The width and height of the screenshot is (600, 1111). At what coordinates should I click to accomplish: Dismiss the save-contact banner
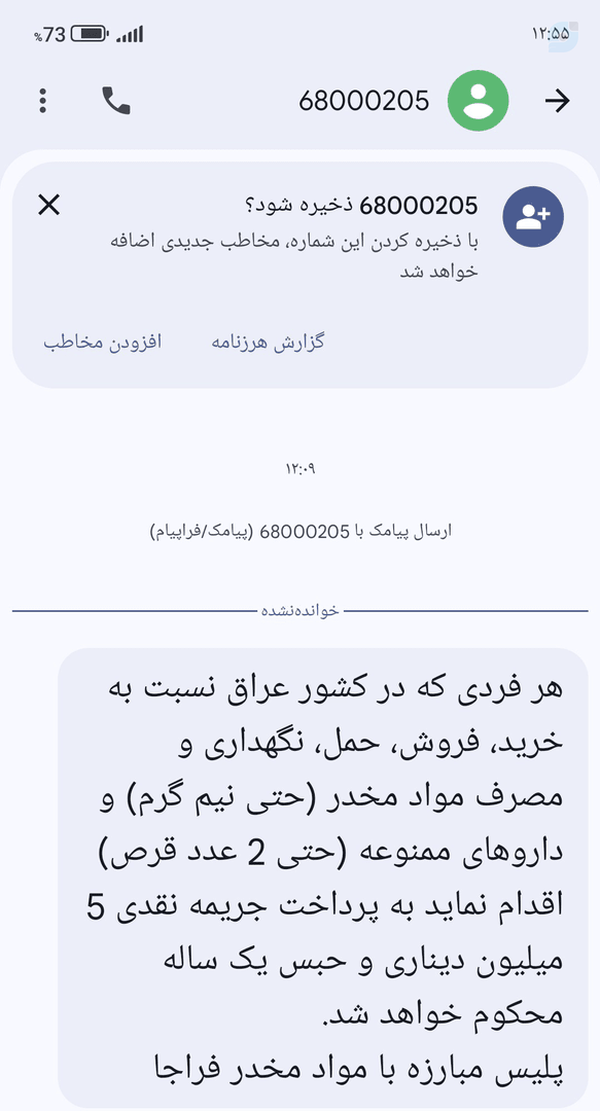pyautogui.click(x=49, y=205)
